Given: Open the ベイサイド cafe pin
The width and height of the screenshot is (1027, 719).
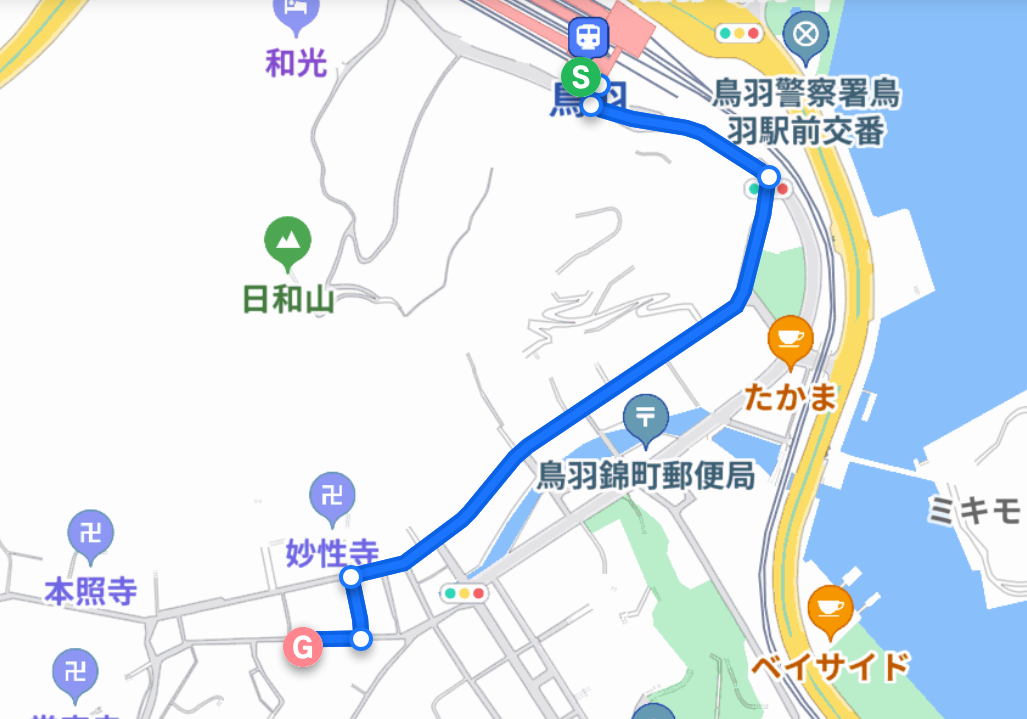Looking at the screenshot, I should click(829, 607).
